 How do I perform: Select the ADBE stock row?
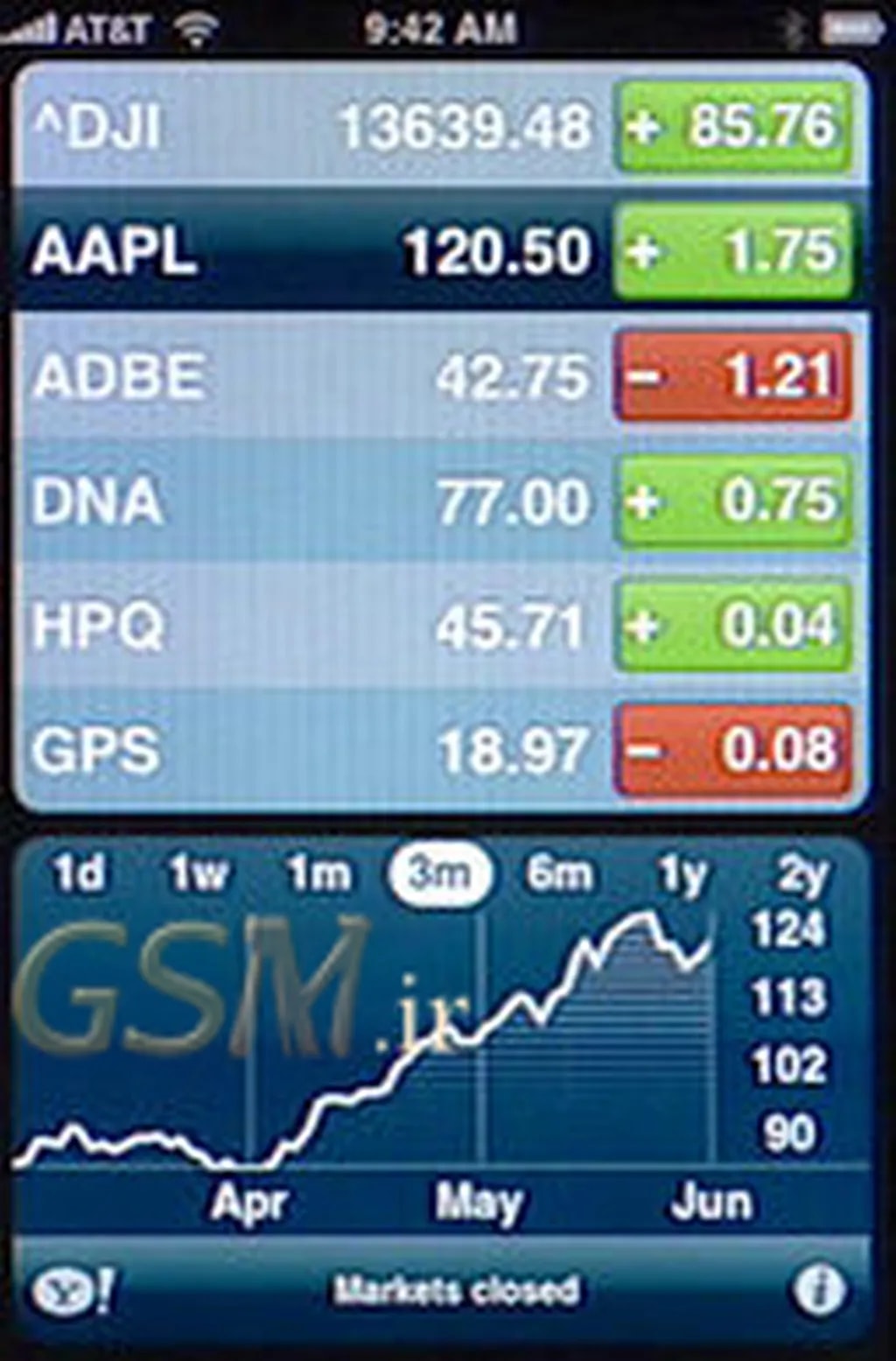306,377
